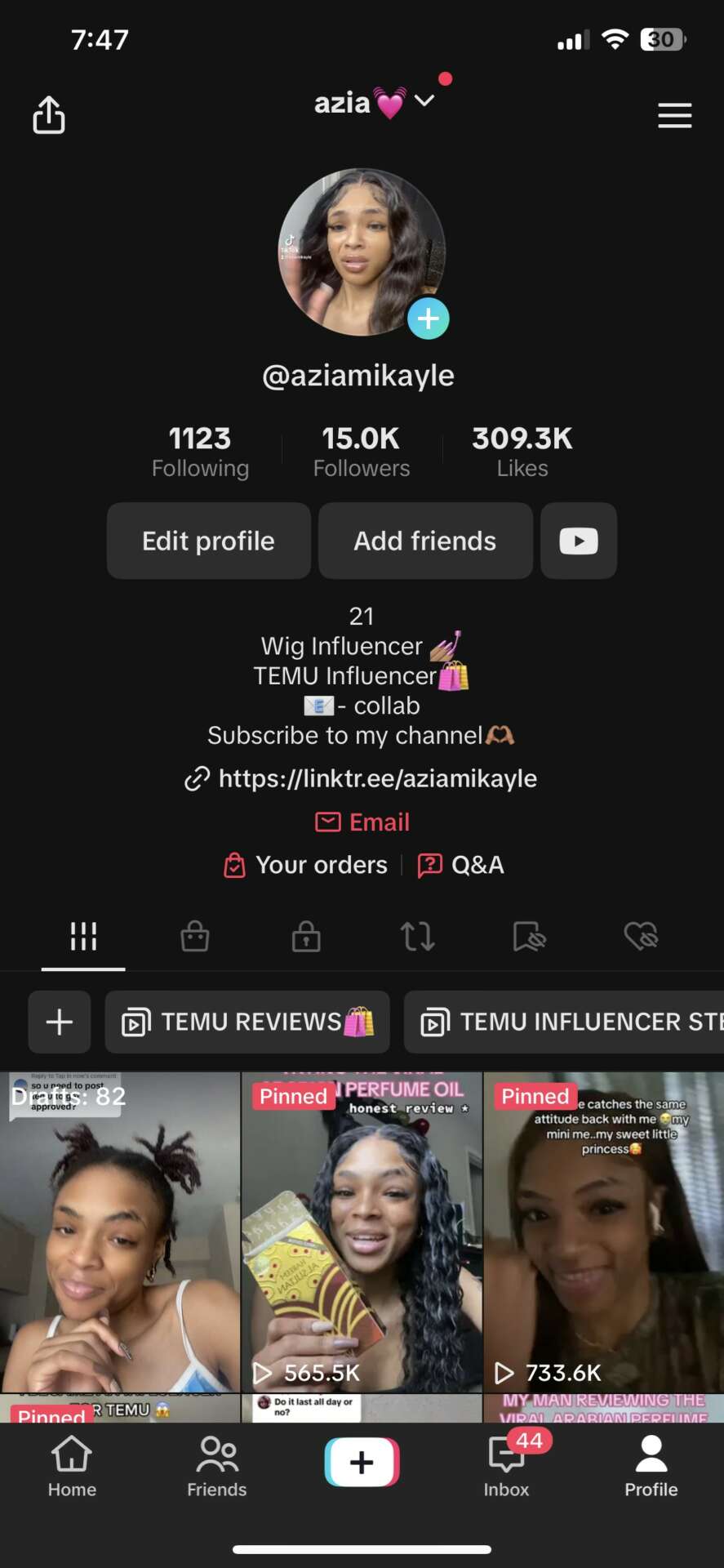This screenshot has width=724, height=1568.
Task: Open the pinned video with 733.6K views
Action: pos(603,1232)
